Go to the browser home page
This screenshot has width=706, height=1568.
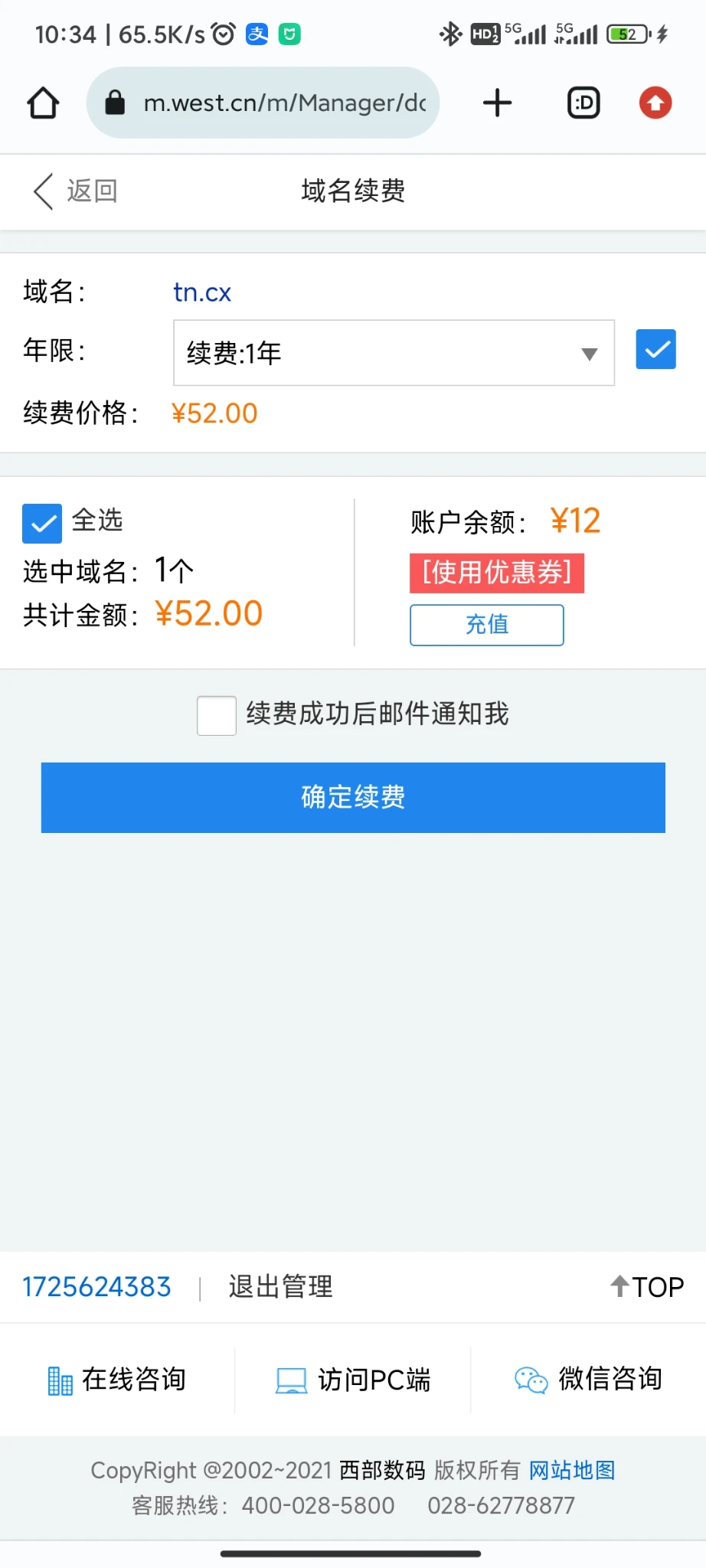pyautogui.click(x=43, y=103)
